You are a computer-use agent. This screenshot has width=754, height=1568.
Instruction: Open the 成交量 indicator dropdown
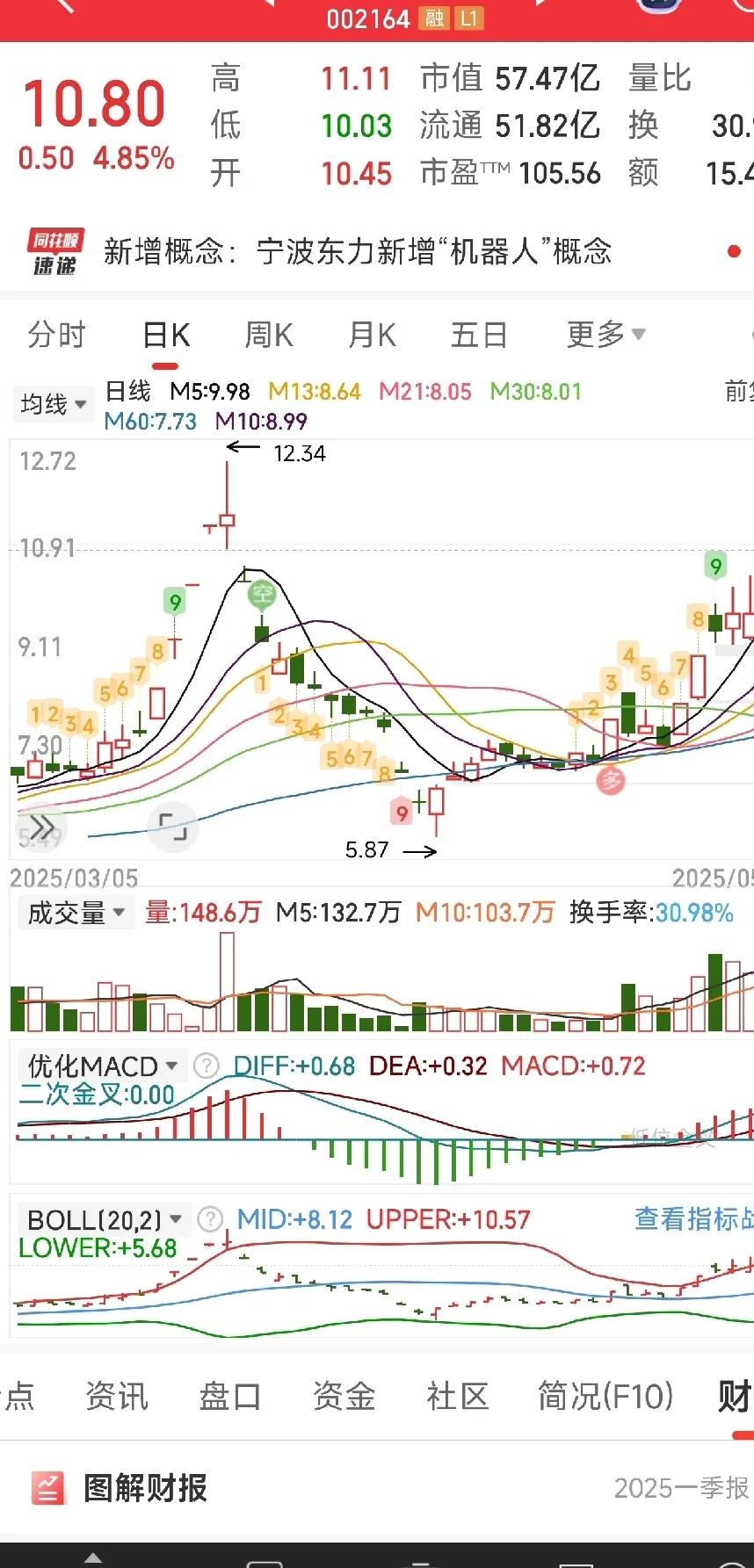(x=75, y=912)
